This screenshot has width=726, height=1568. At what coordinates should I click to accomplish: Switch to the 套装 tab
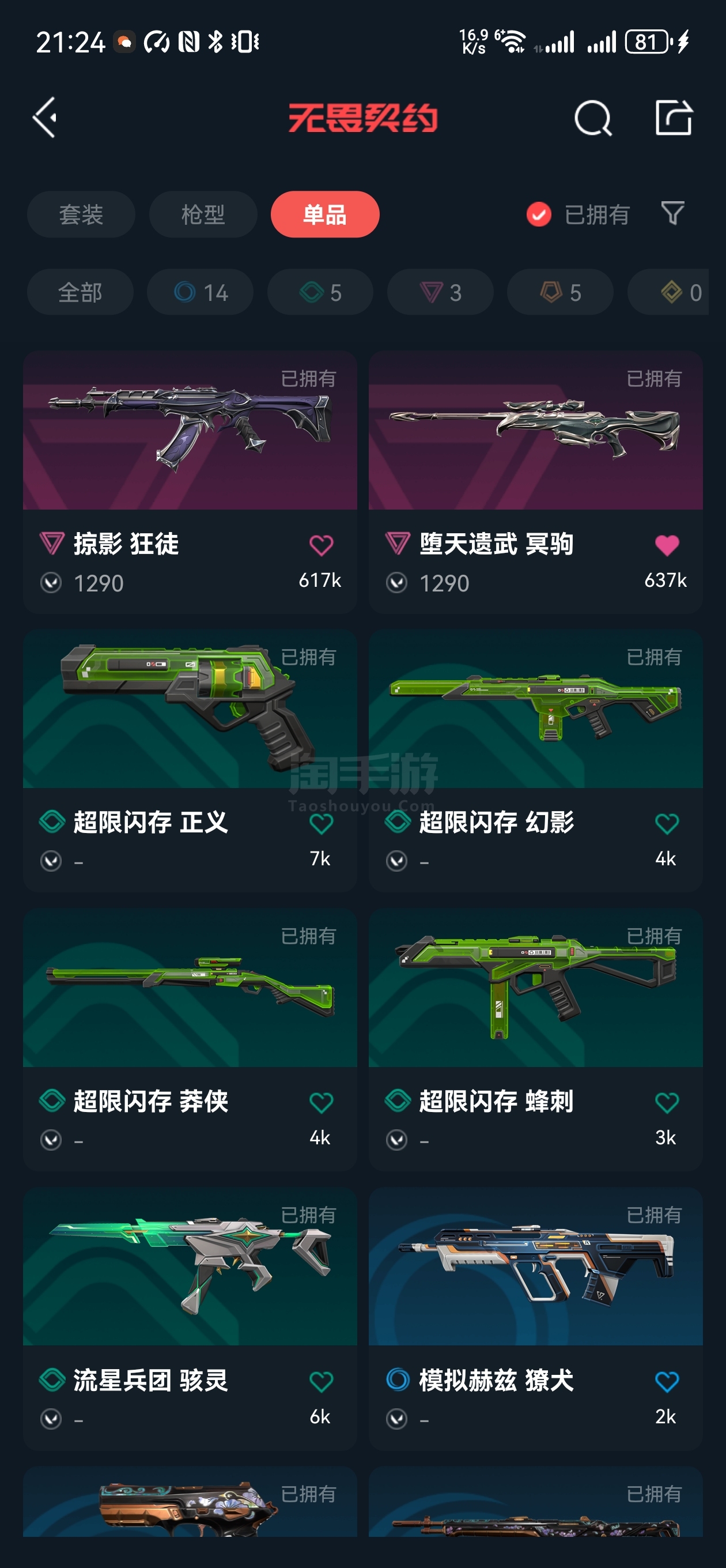pos(81,214)
